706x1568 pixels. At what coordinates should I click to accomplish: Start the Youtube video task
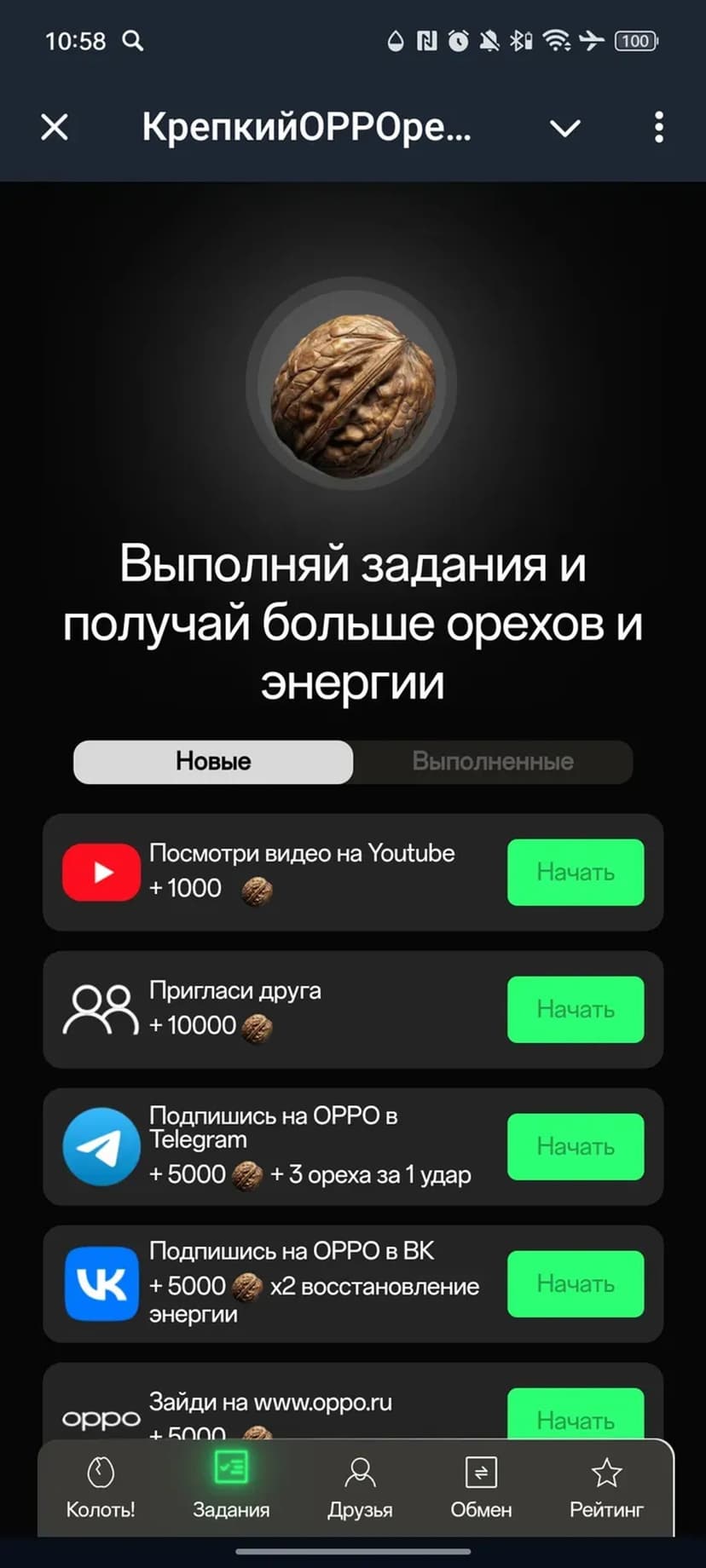[x=576, y=872]
